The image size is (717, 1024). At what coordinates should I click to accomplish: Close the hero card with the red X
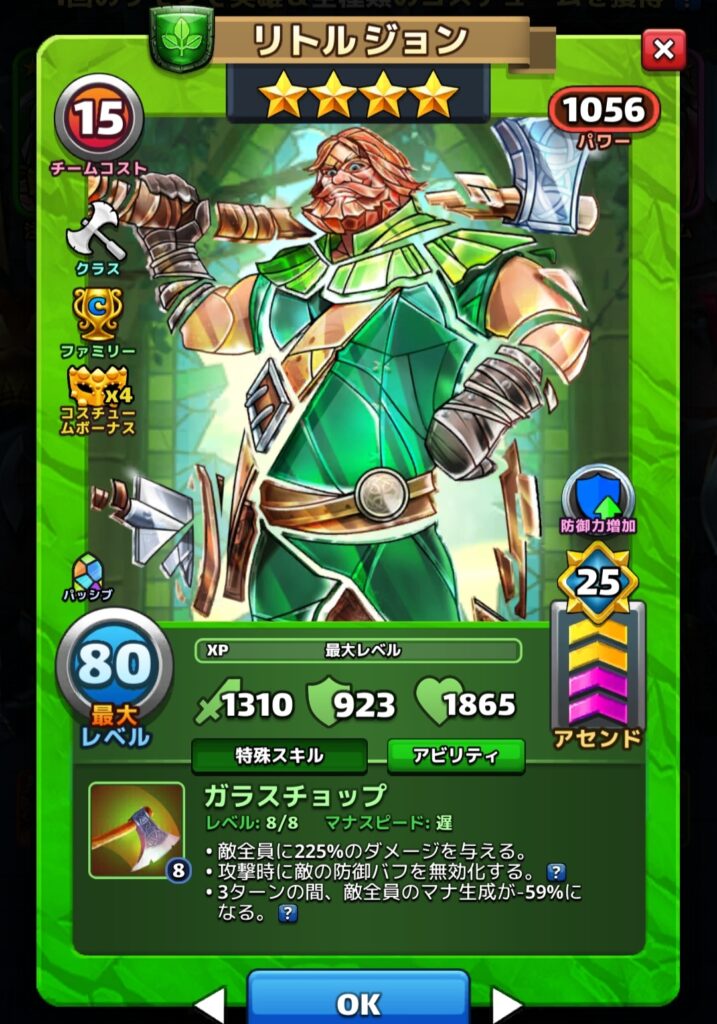(664, 49)
